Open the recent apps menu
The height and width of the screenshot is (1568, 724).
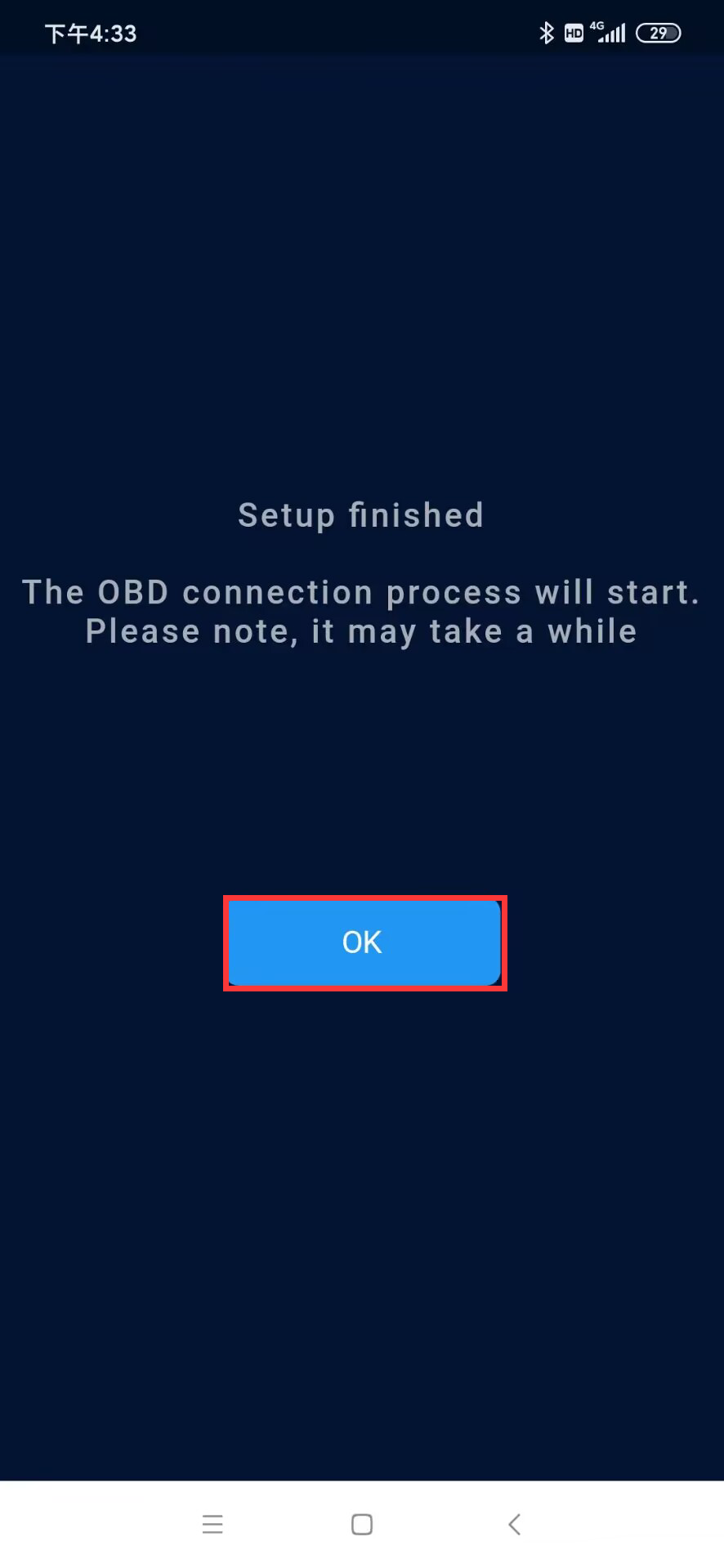212,1524
